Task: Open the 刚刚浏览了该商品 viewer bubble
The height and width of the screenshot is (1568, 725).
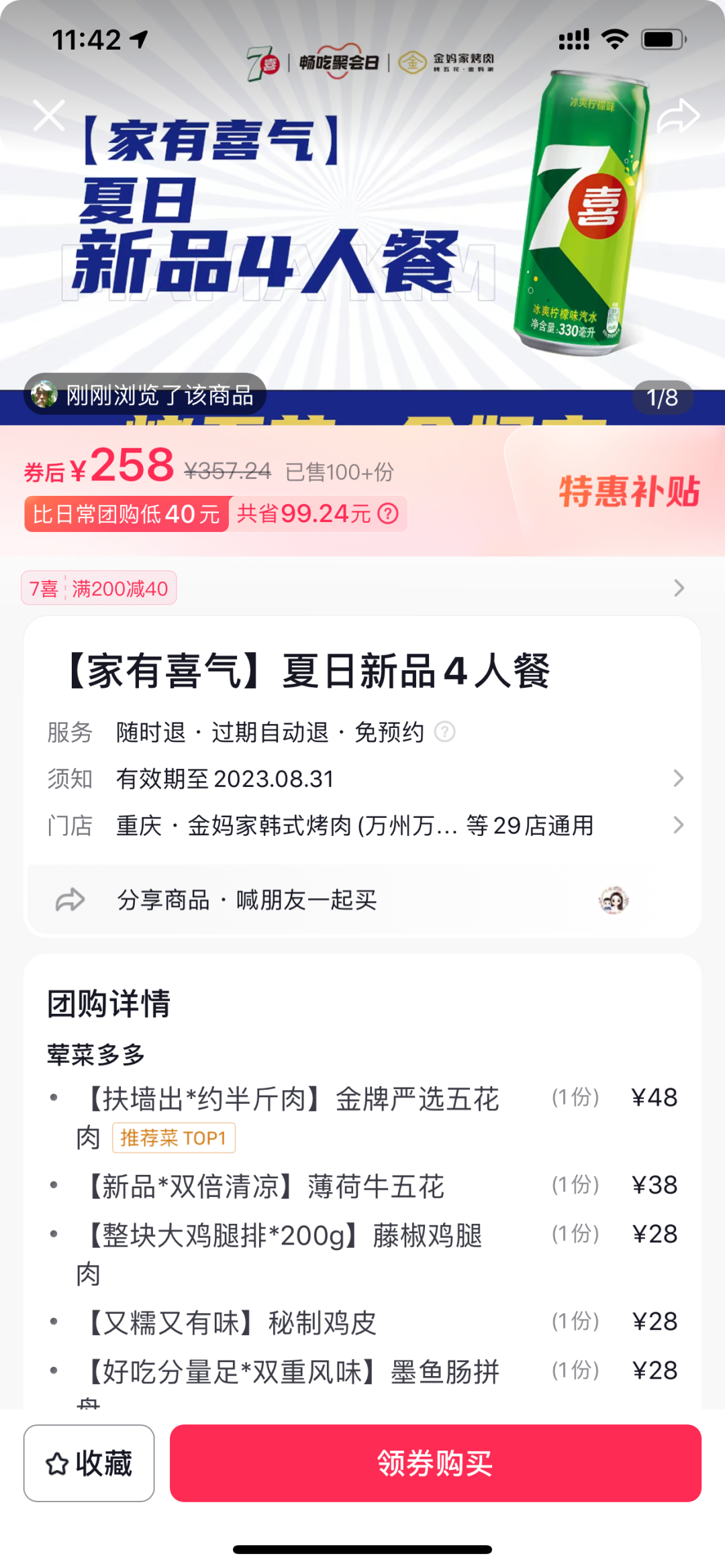Action: [145, 395]
